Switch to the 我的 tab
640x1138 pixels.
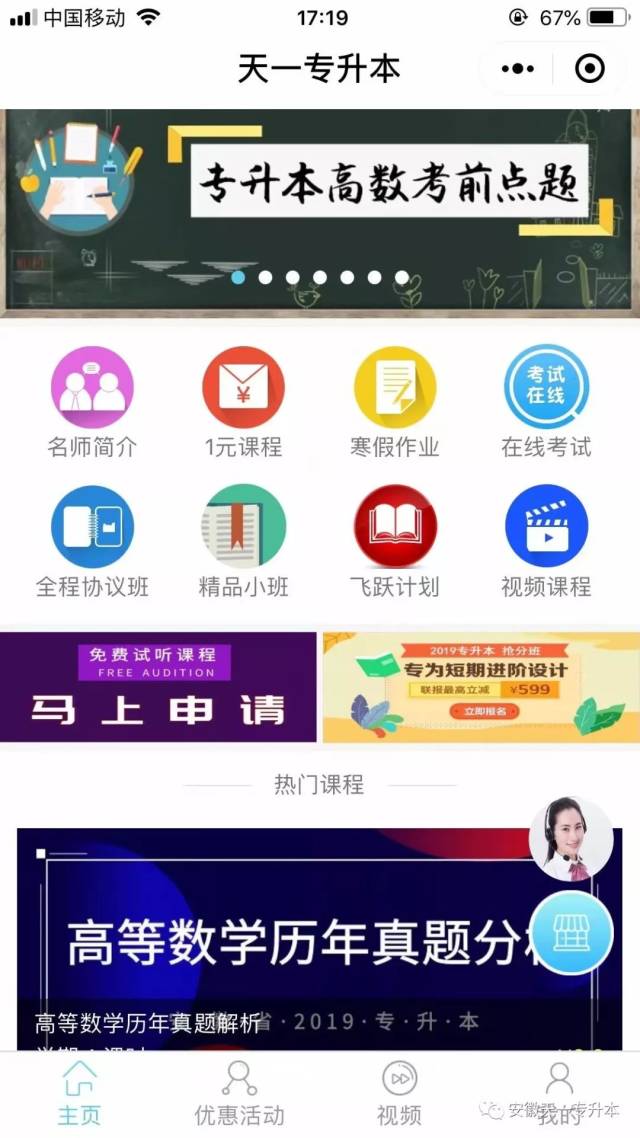tap(559, 1093)
